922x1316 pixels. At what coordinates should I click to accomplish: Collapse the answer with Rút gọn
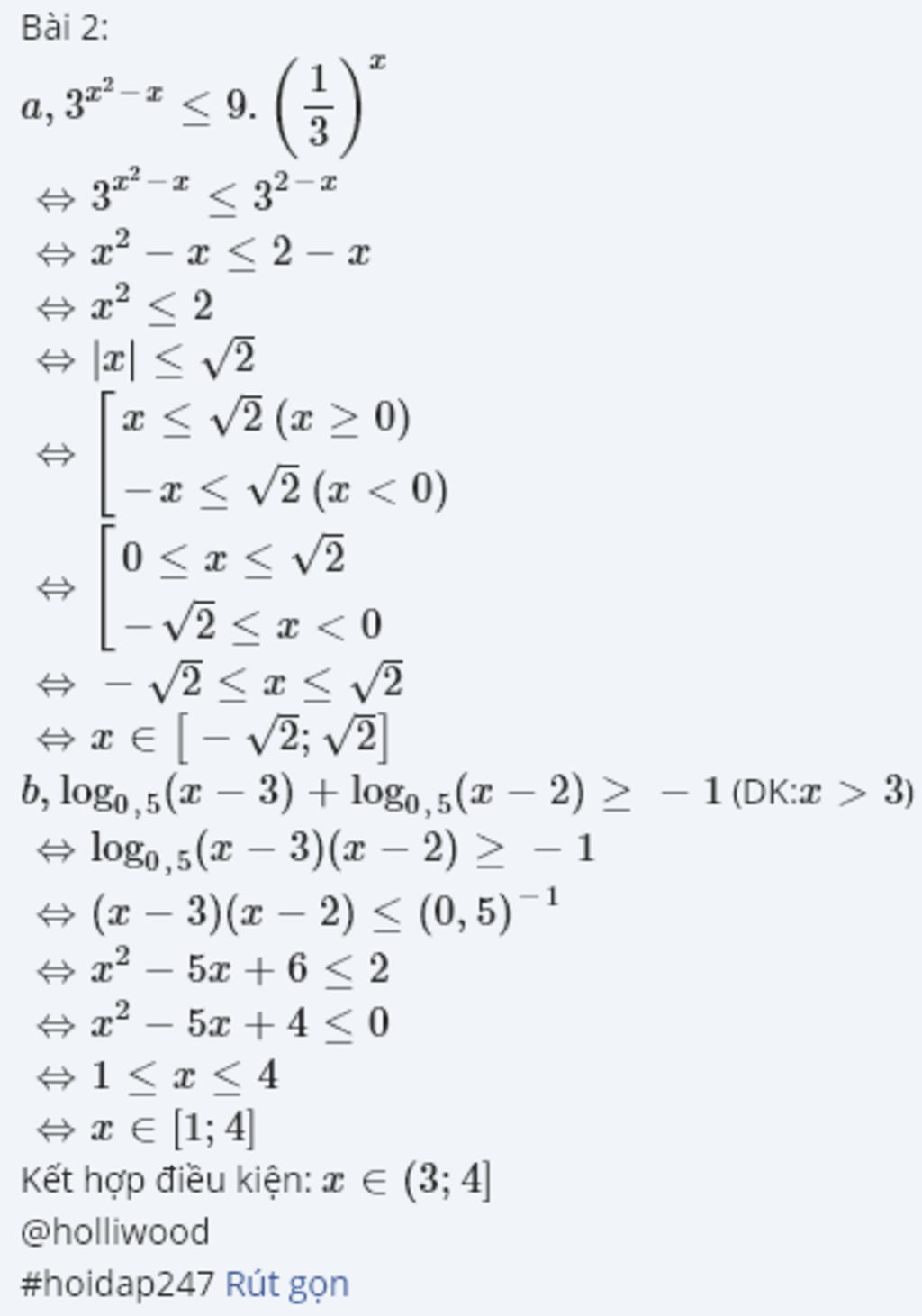coord(286,1284)
